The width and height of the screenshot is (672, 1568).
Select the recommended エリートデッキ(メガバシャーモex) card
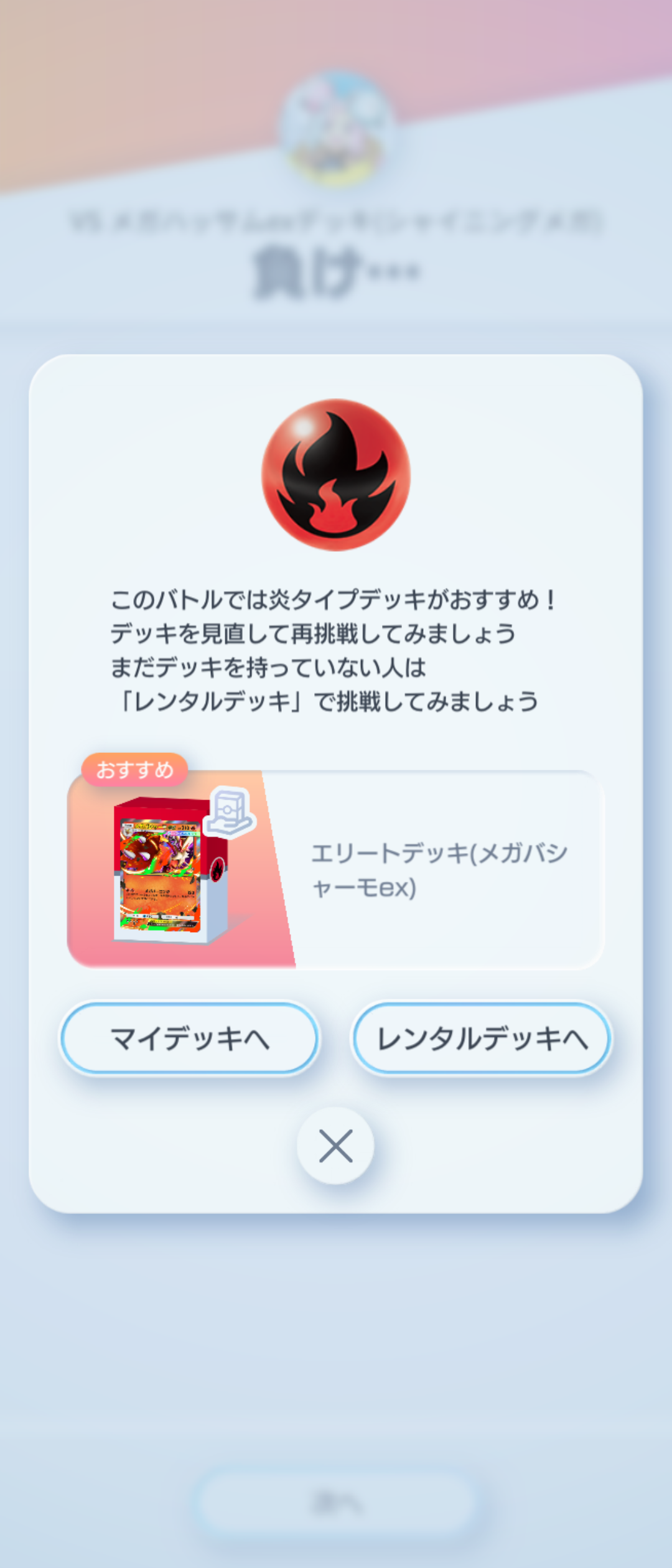pyautogui.click(x=335, y=869)
